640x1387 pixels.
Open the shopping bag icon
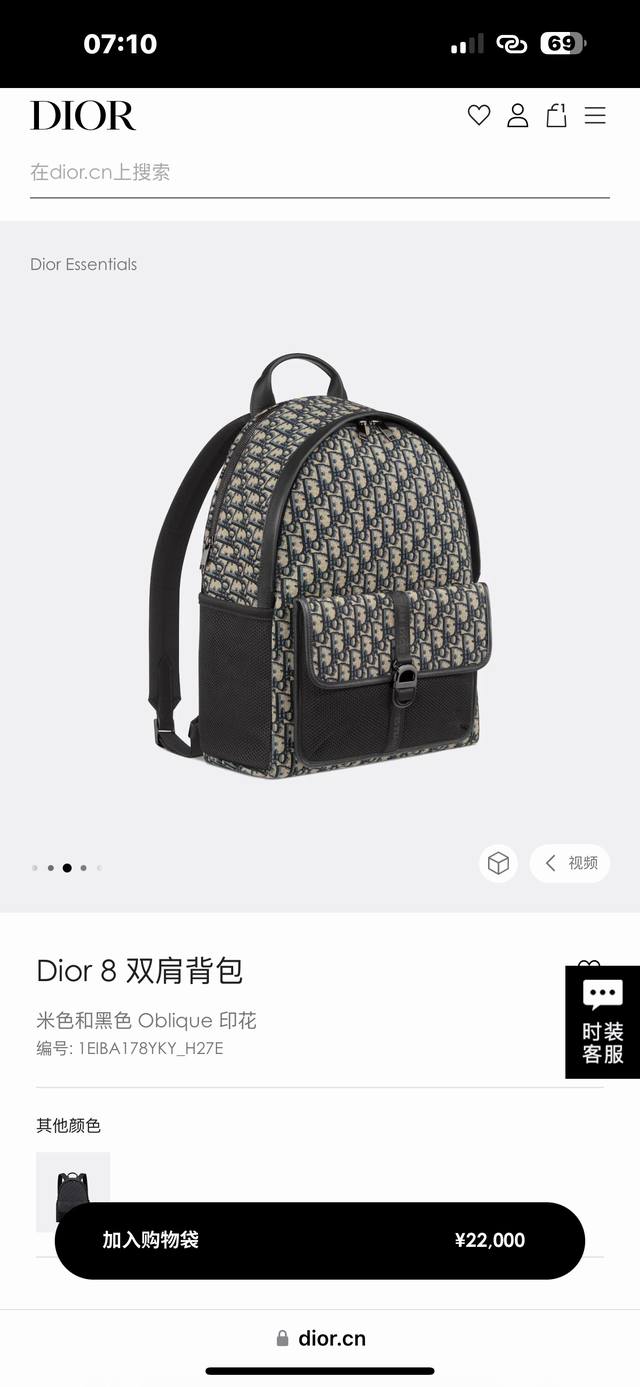tap(556, 116)
